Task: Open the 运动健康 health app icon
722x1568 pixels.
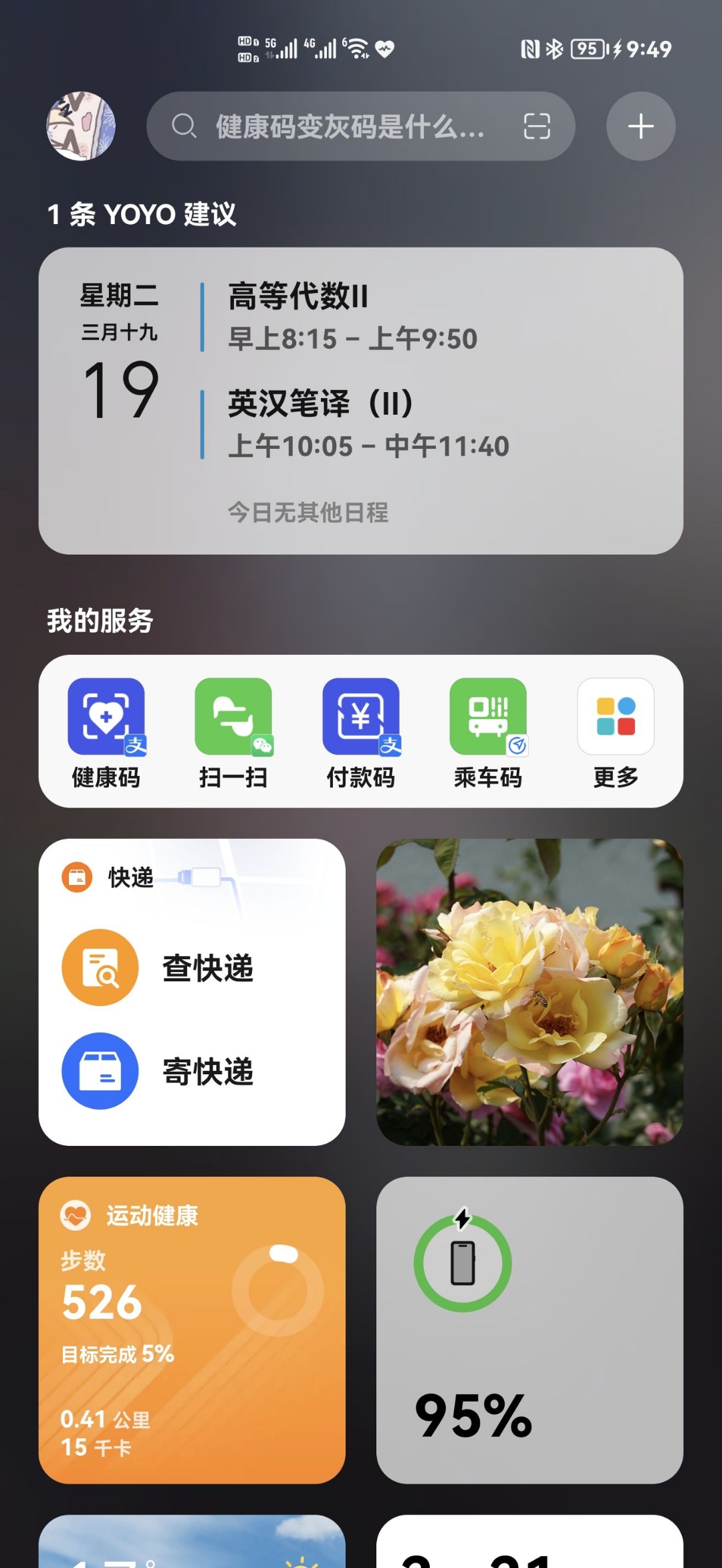Action: click(x=76, y=1215)
